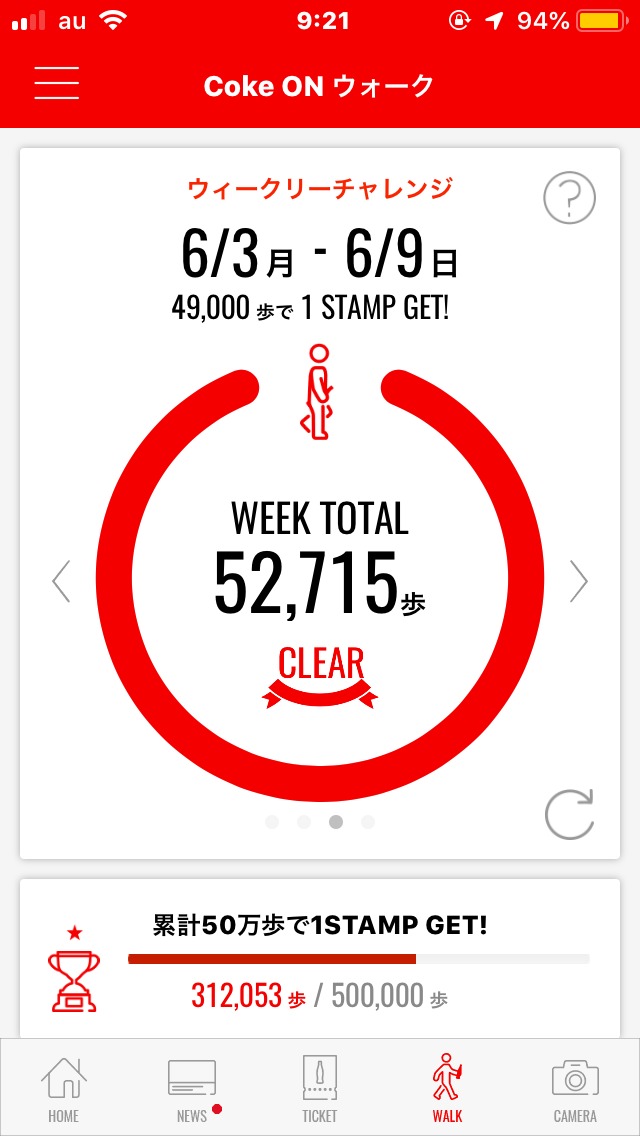The height and width of the screenshot is (1136, 640).
Task: Switch to the HOME tab
Action: tap(64, 1089)
